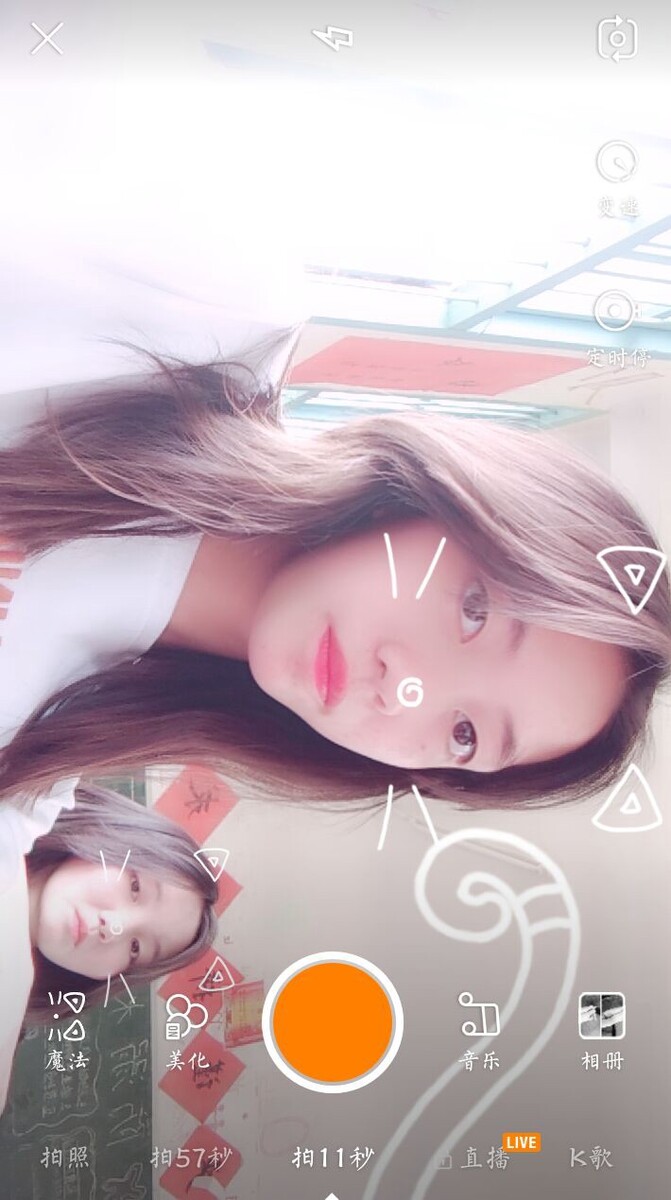Choose 音乐 background music
671x1200 pixels.
click(479, 1030)
